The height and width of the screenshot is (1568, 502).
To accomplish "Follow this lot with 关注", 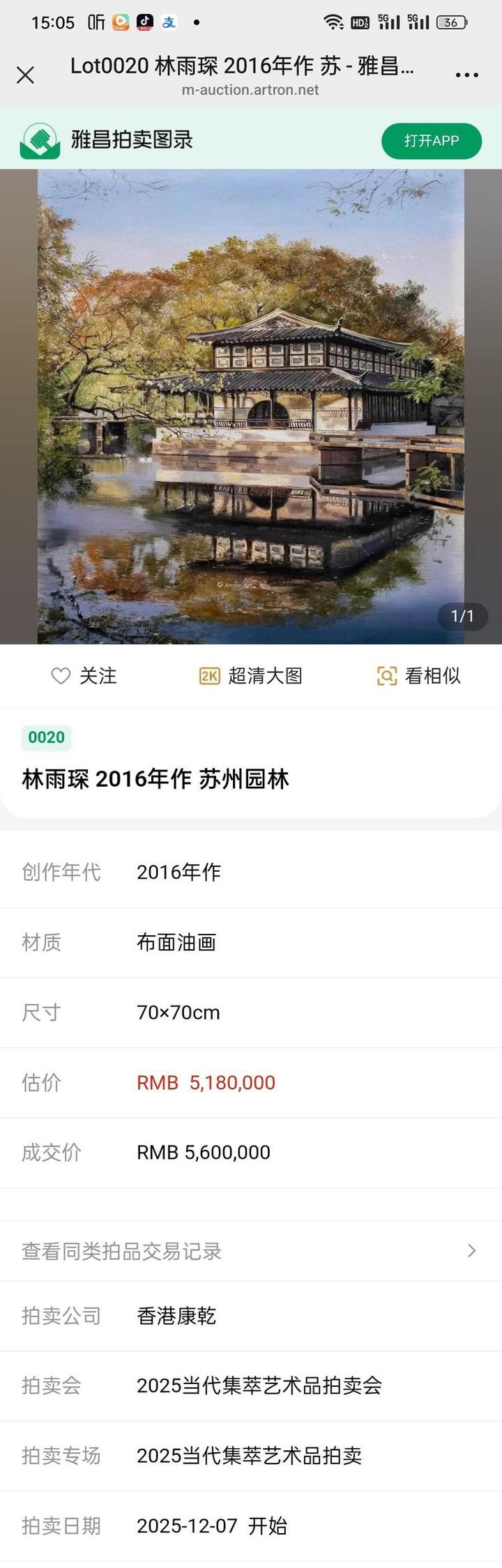I will [84, 675].
